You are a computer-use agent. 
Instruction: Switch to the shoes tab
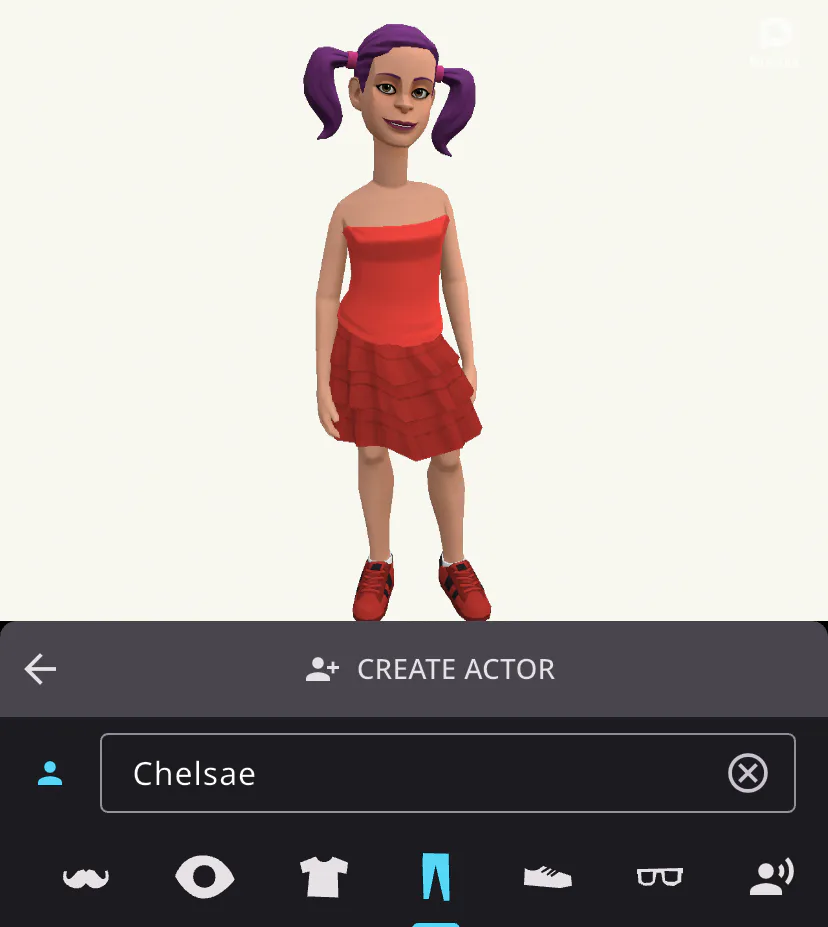pyautogui.click(x=548, y=877)
